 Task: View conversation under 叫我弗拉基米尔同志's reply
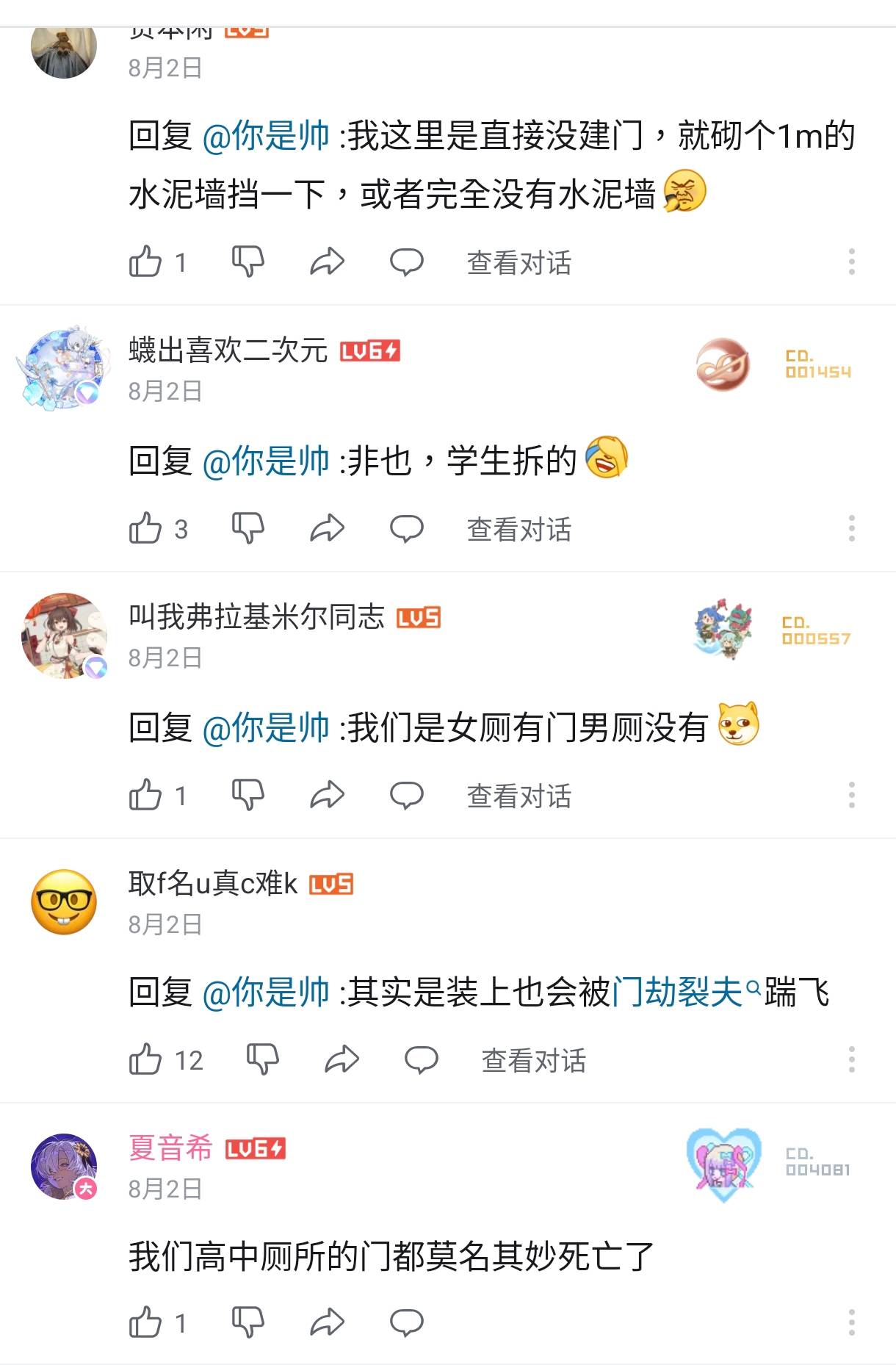click(519, 796)
